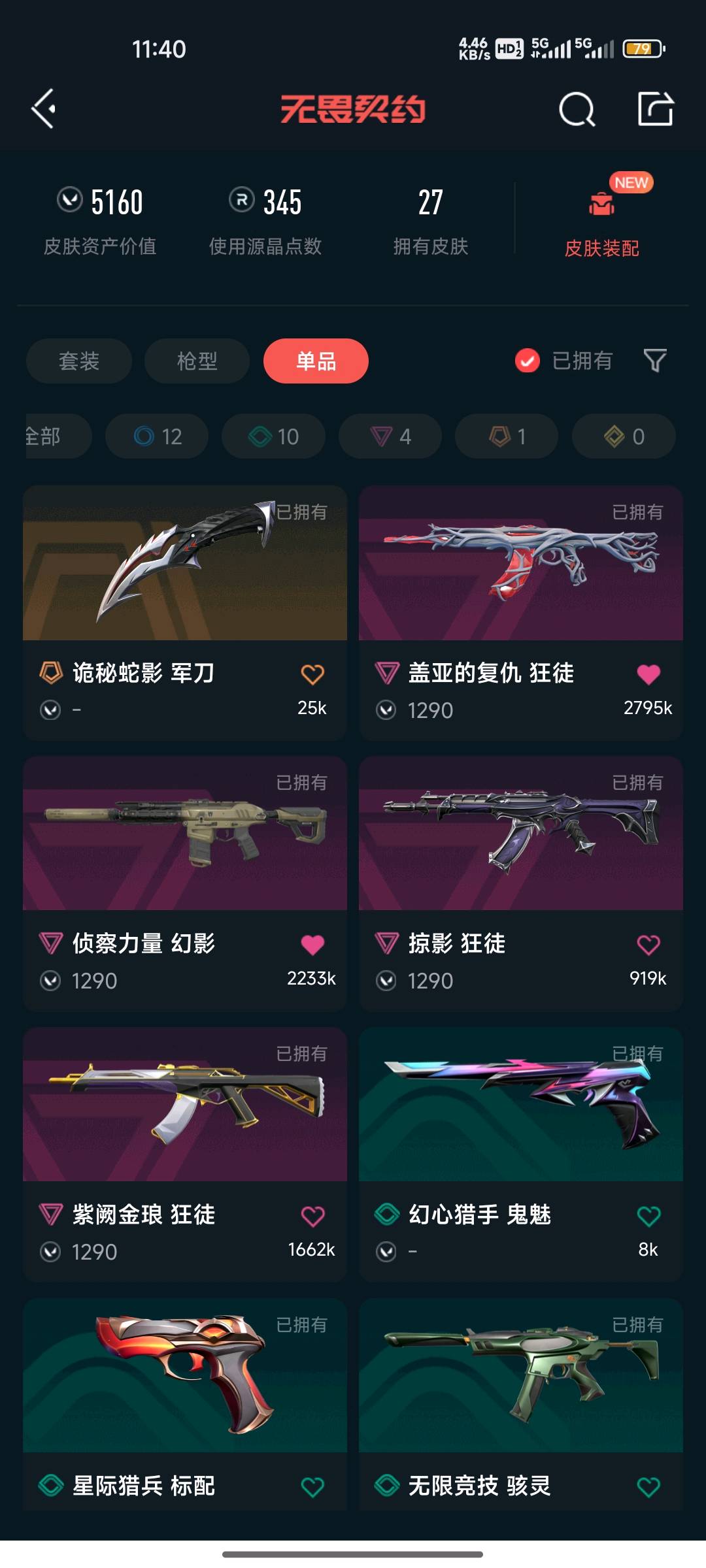Go back using the back arrow
Viewport: 706px width, 1568px height.
point(44,108)
